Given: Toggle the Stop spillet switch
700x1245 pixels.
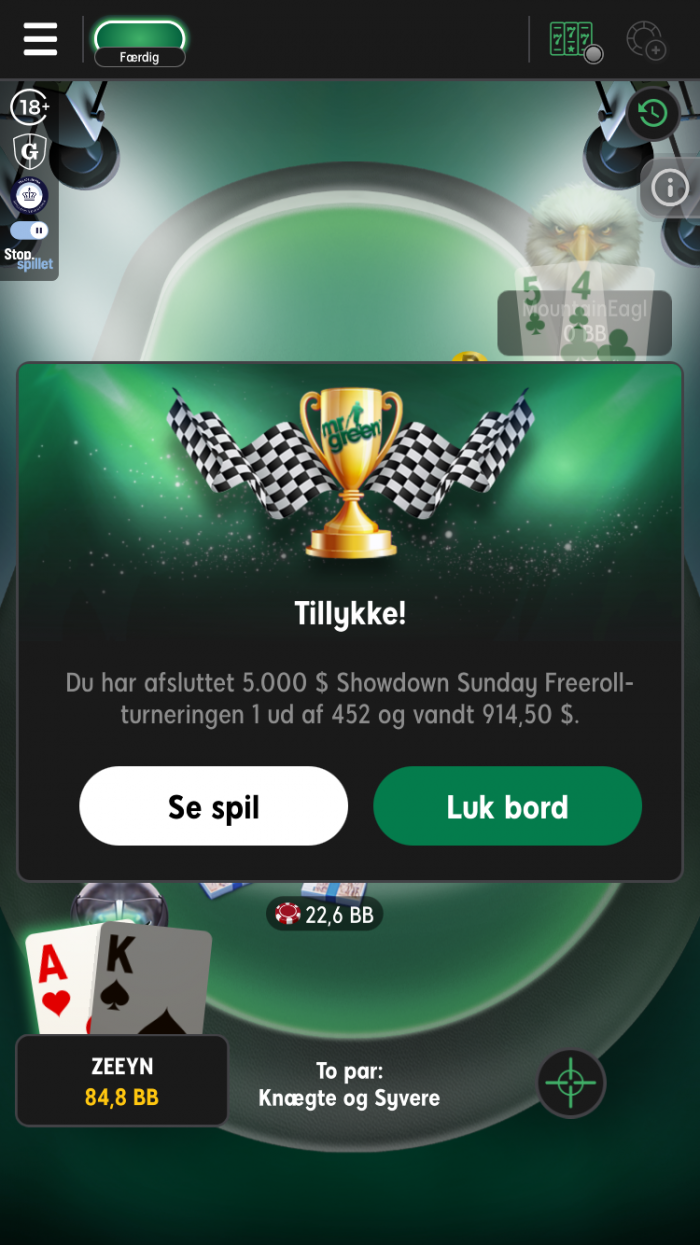Looking at the screenshot, I should 29,230.
